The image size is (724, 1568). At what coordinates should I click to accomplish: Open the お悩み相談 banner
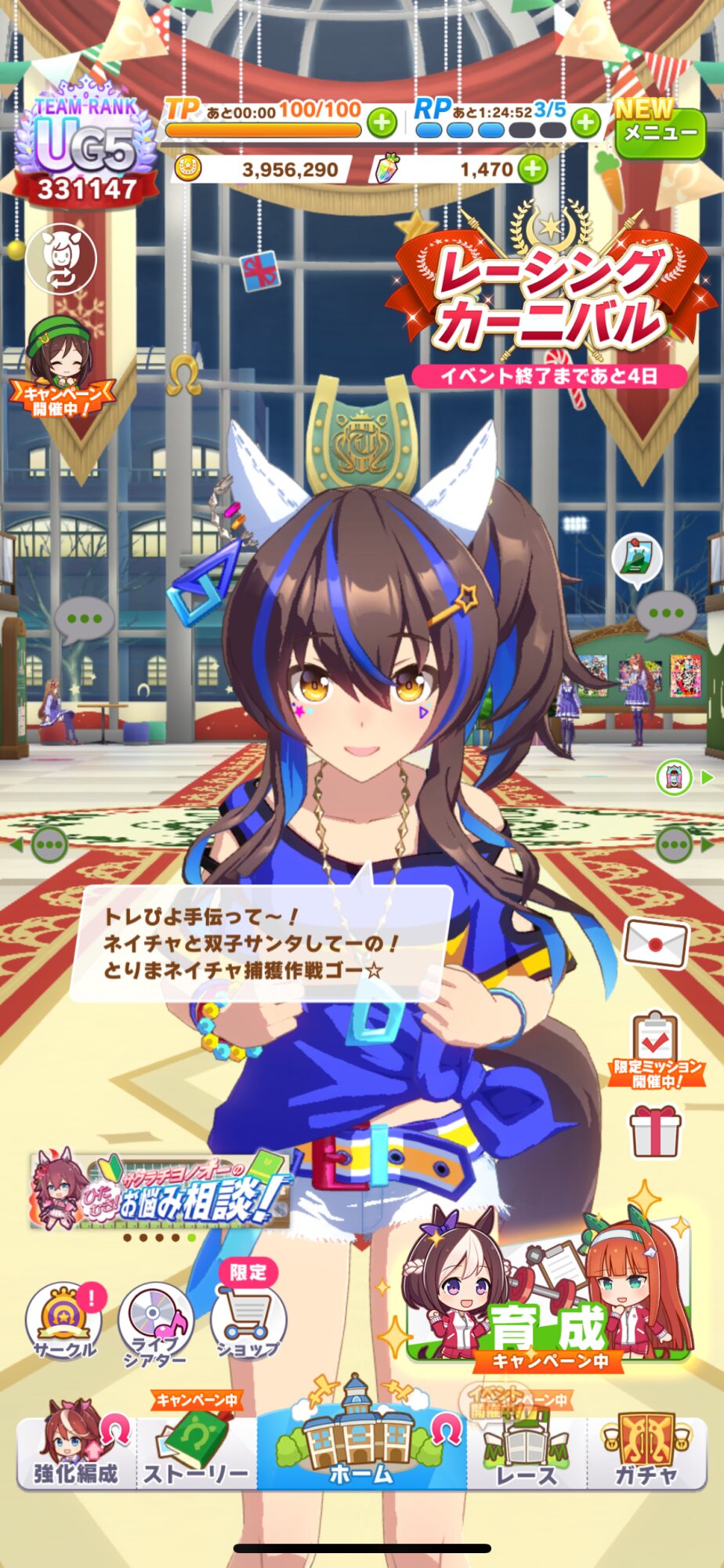(x=160, y=1190)
